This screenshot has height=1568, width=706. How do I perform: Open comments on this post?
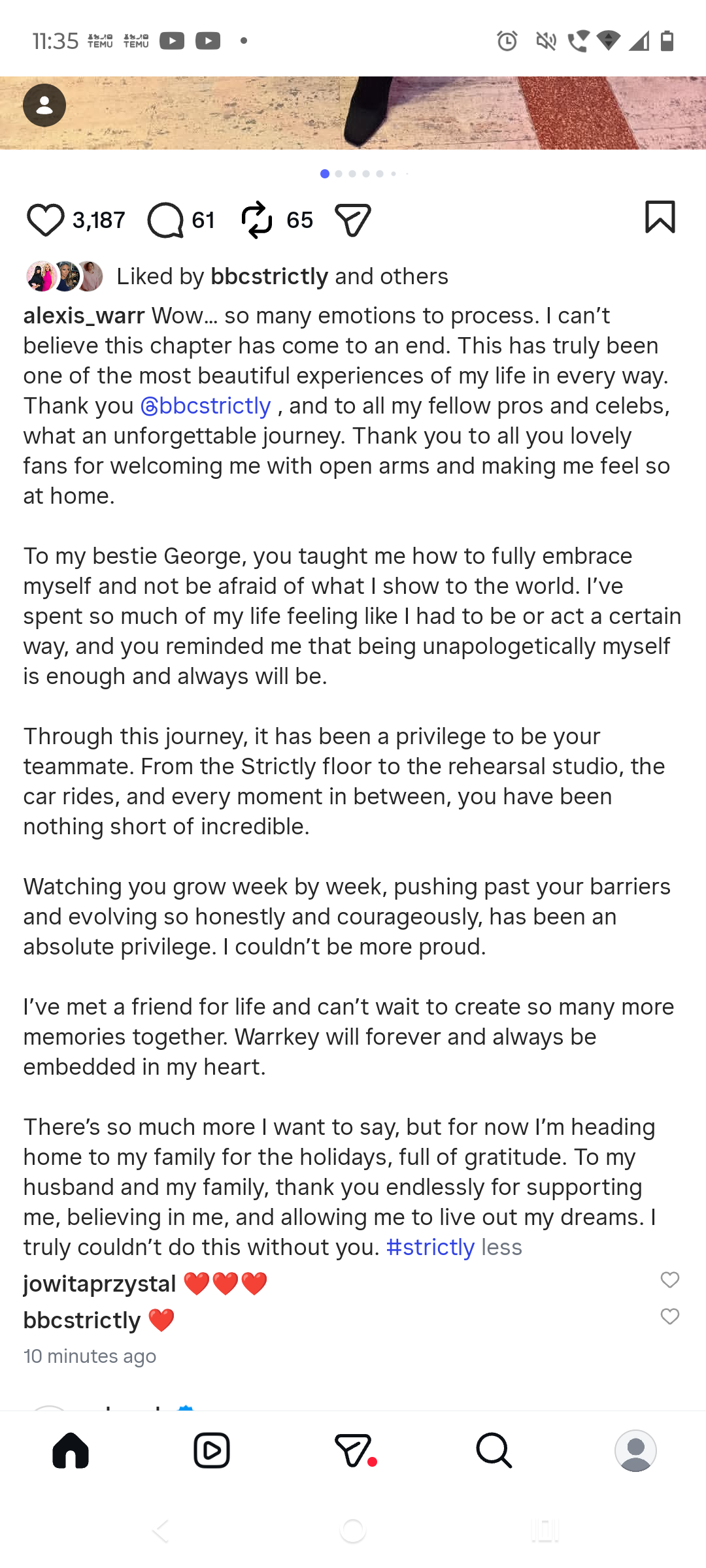click(x=165, y=220)
